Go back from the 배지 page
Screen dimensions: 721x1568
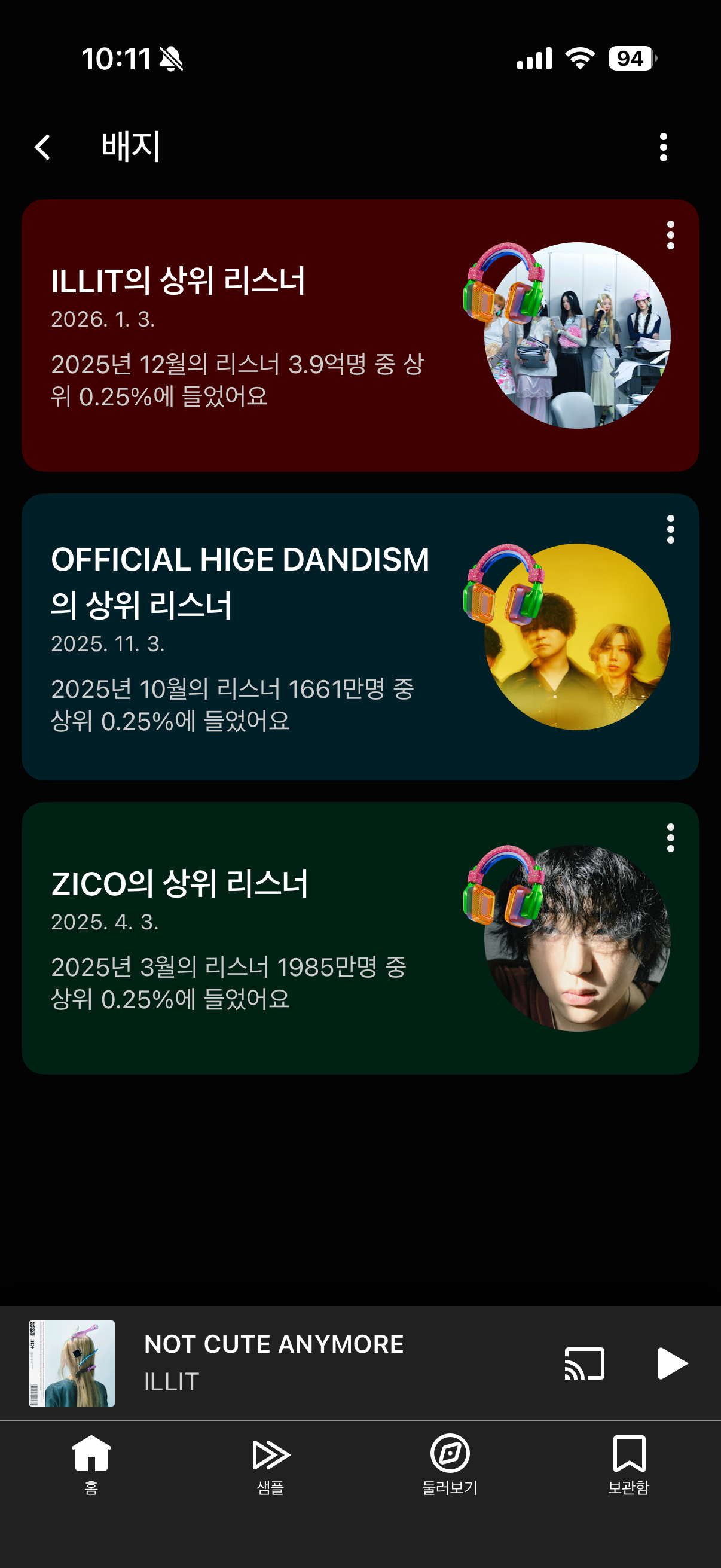pyautogui.click(x=42, y=147)
